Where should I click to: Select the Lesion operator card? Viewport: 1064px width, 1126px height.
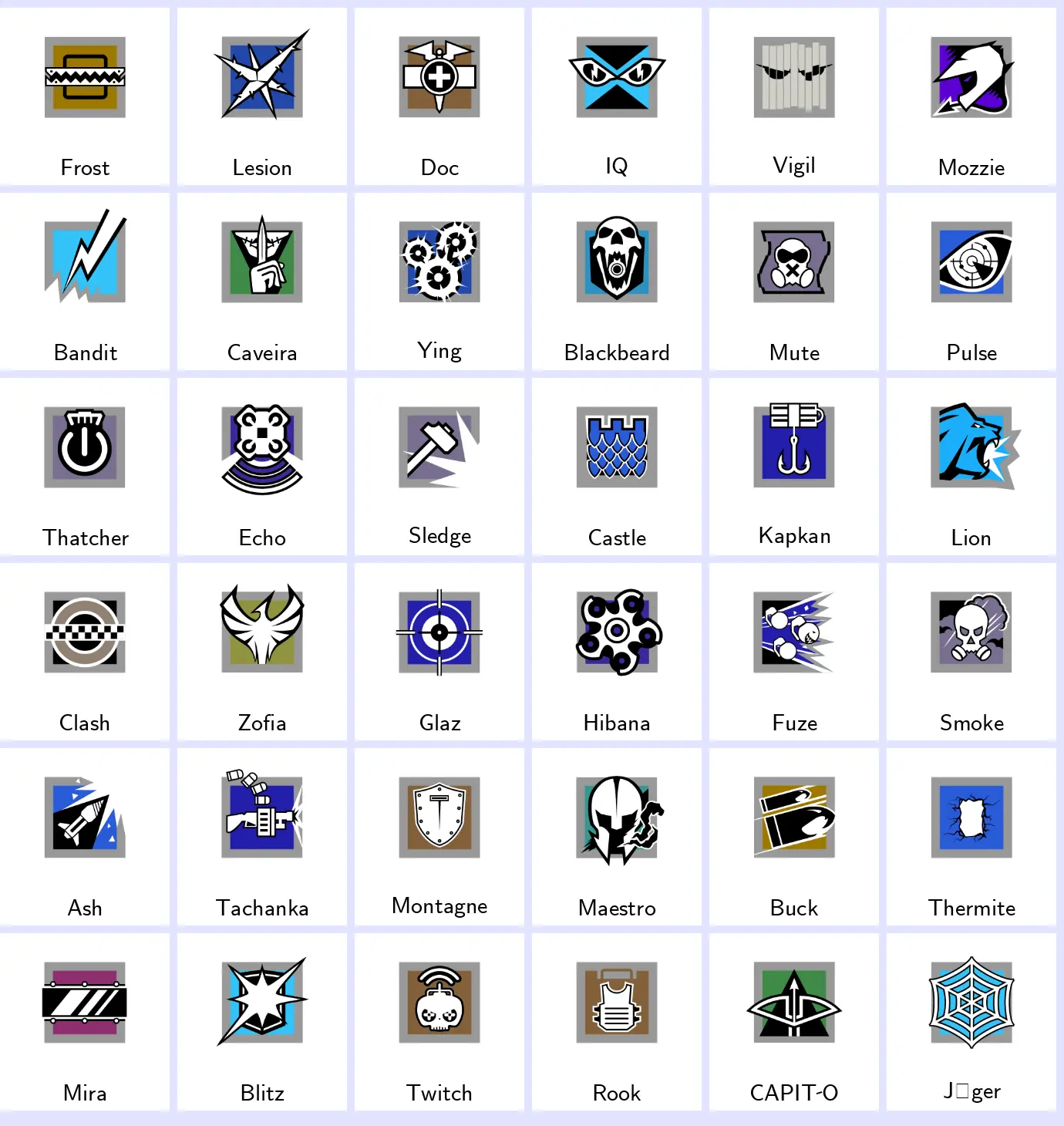click(262, 96)
